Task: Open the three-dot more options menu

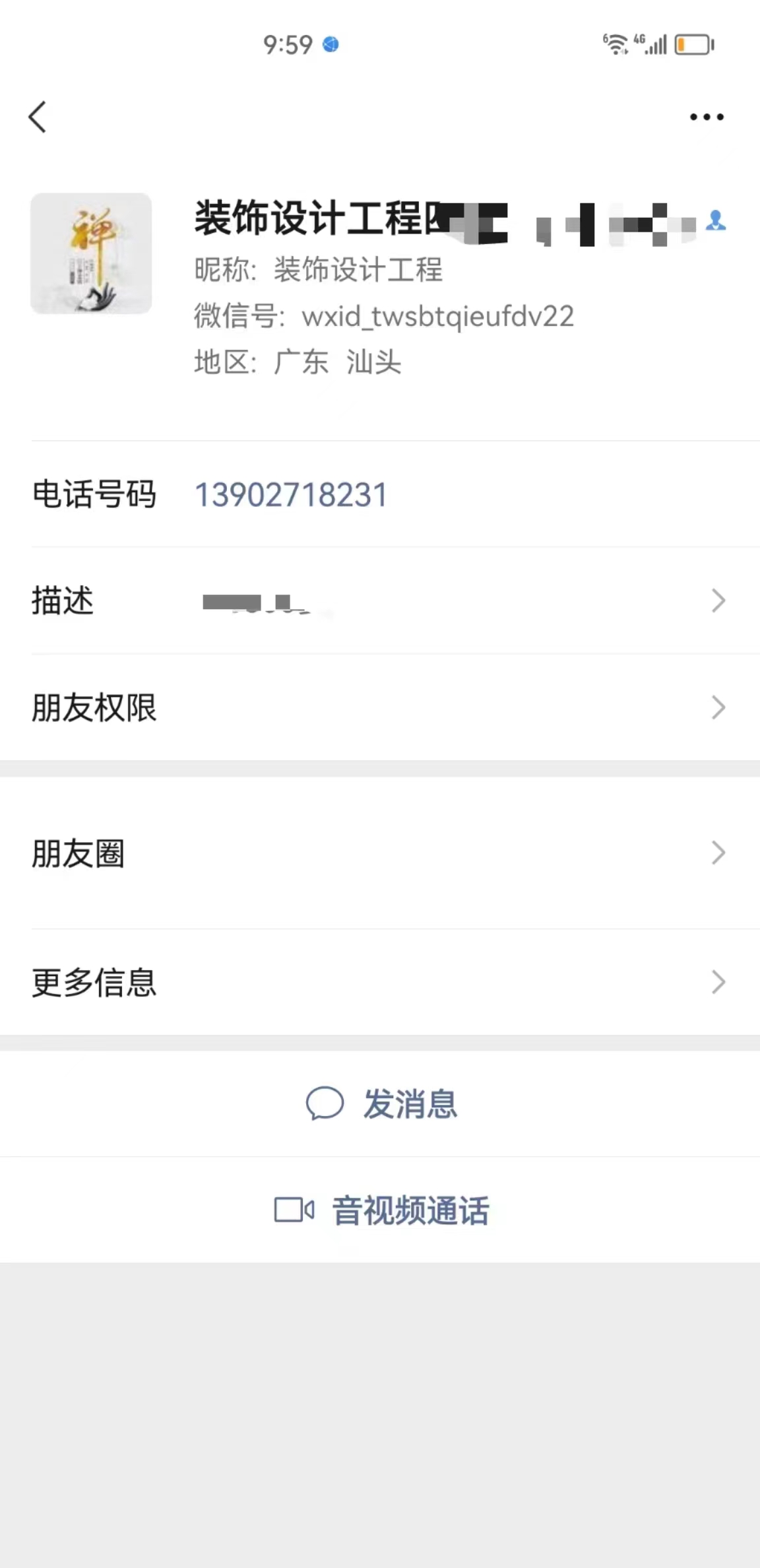Action: 706,116
